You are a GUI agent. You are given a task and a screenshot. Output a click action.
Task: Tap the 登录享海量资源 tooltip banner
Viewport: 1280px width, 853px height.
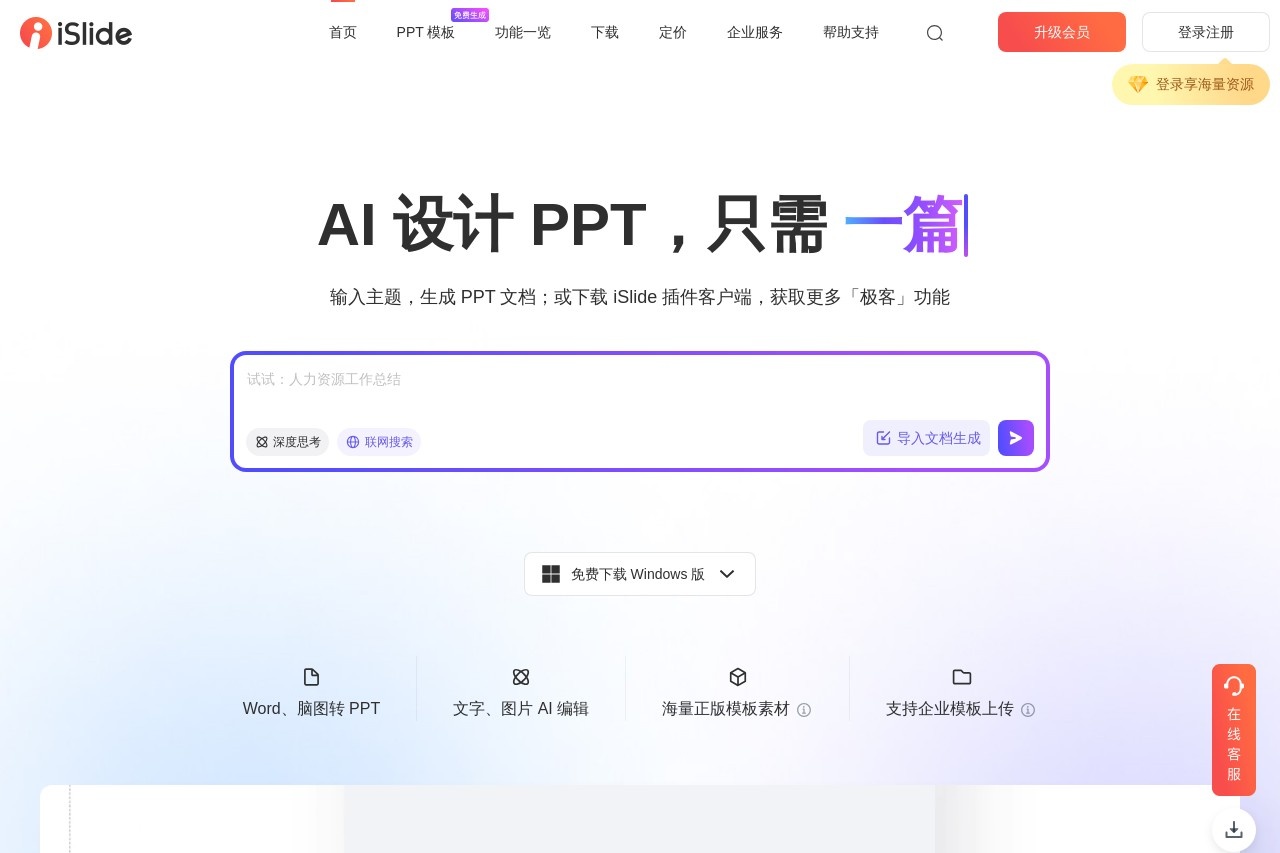[x=1191, y=85]
